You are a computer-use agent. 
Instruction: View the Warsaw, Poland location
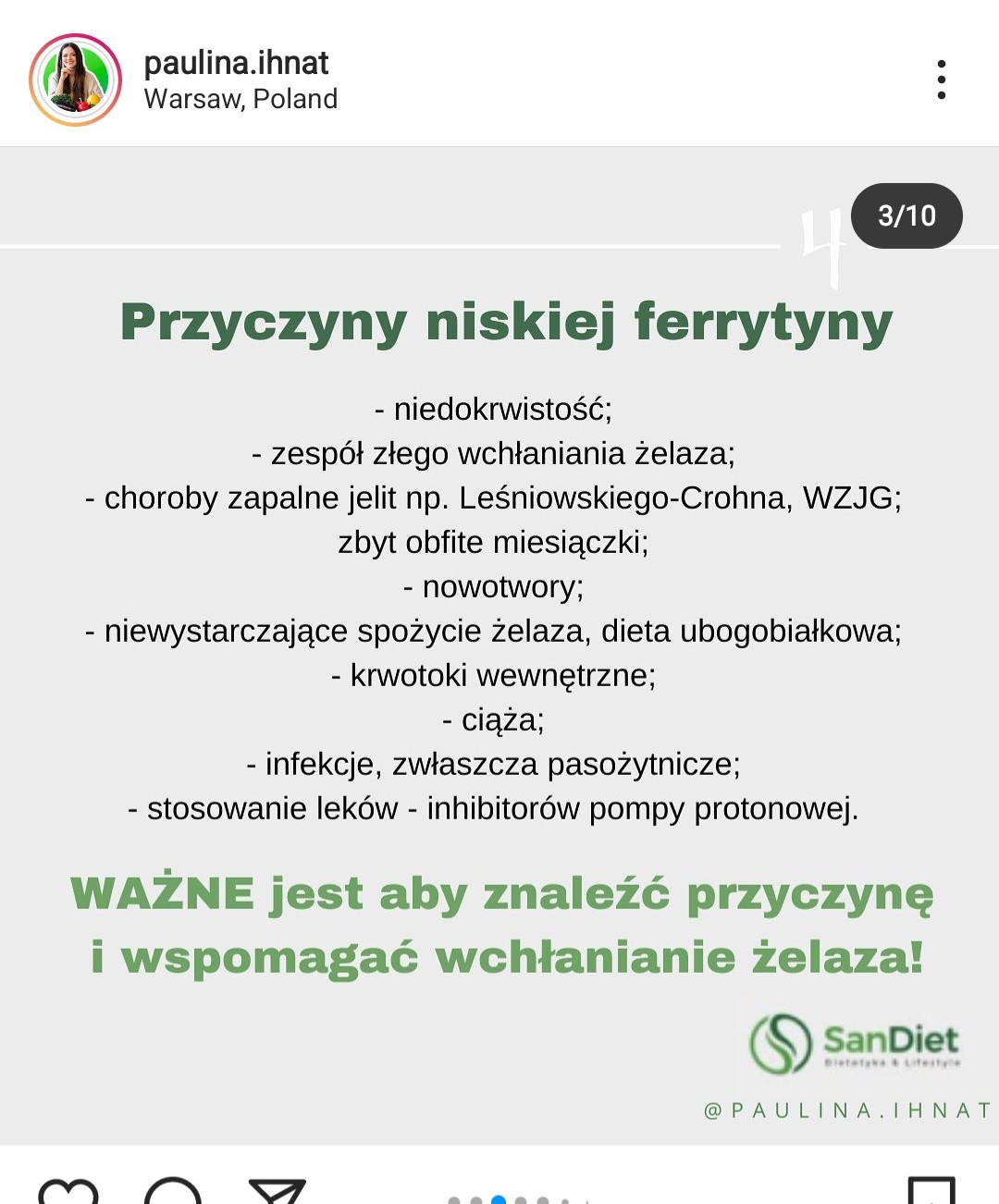click(x=240, y=99)
